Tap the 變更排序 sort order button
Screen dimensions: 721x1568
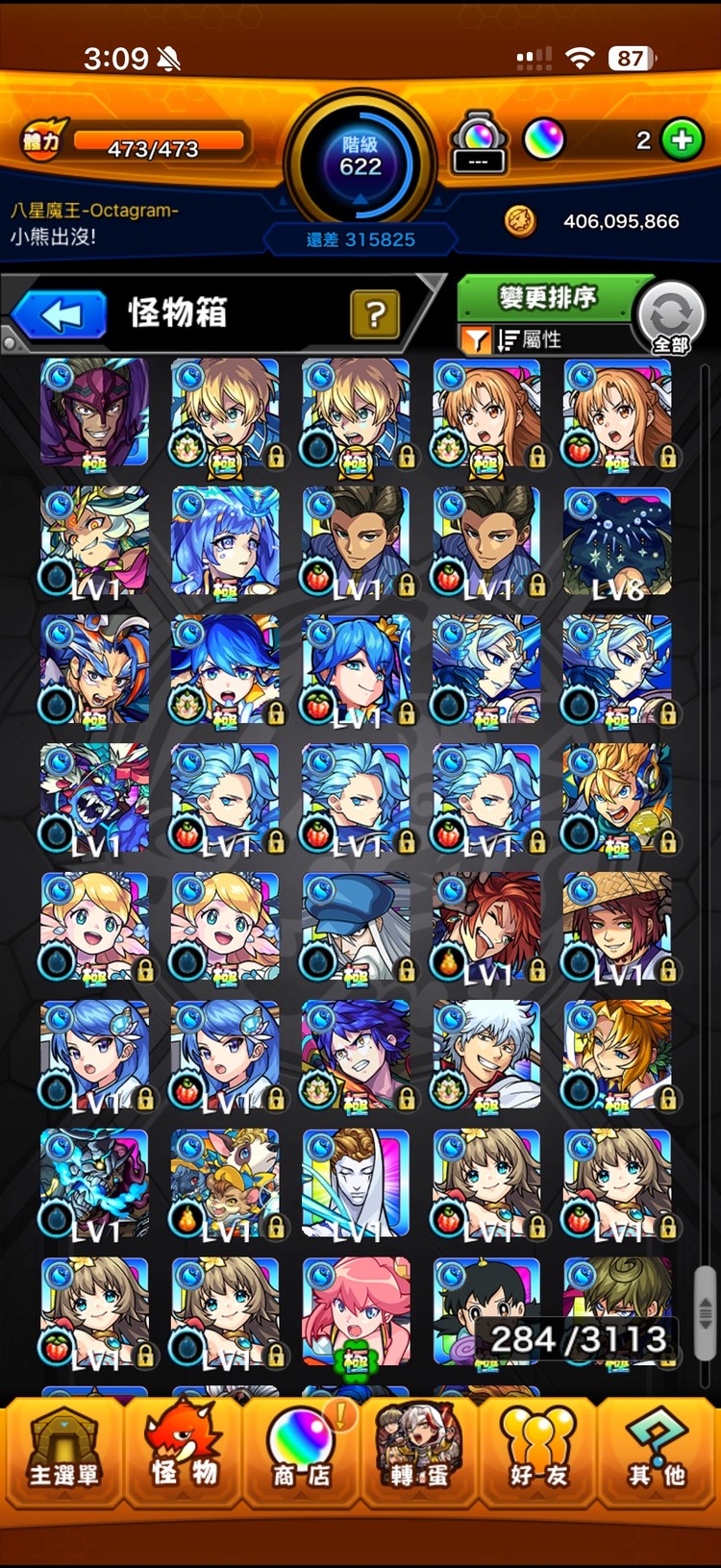[x=546, y=297]
